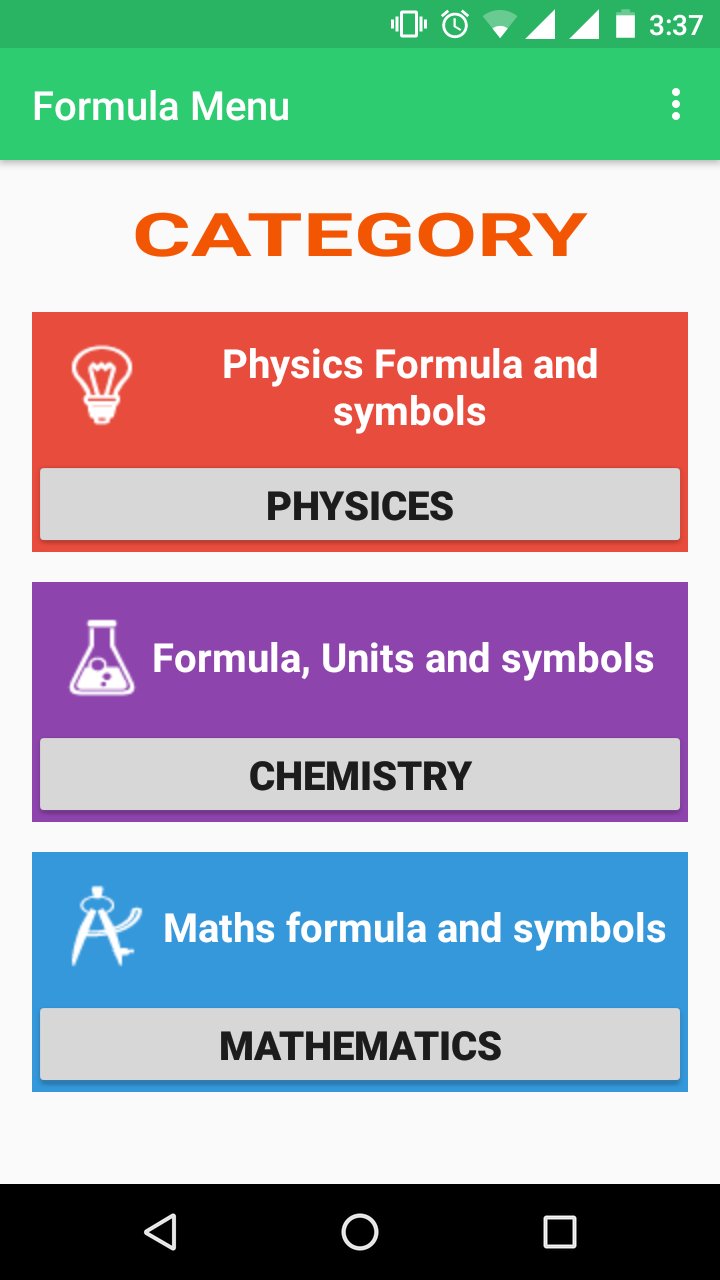This screenshot has width=720, height=1280.
Task: Select the chemistry flask icon
Action: (x=103, y=655)
